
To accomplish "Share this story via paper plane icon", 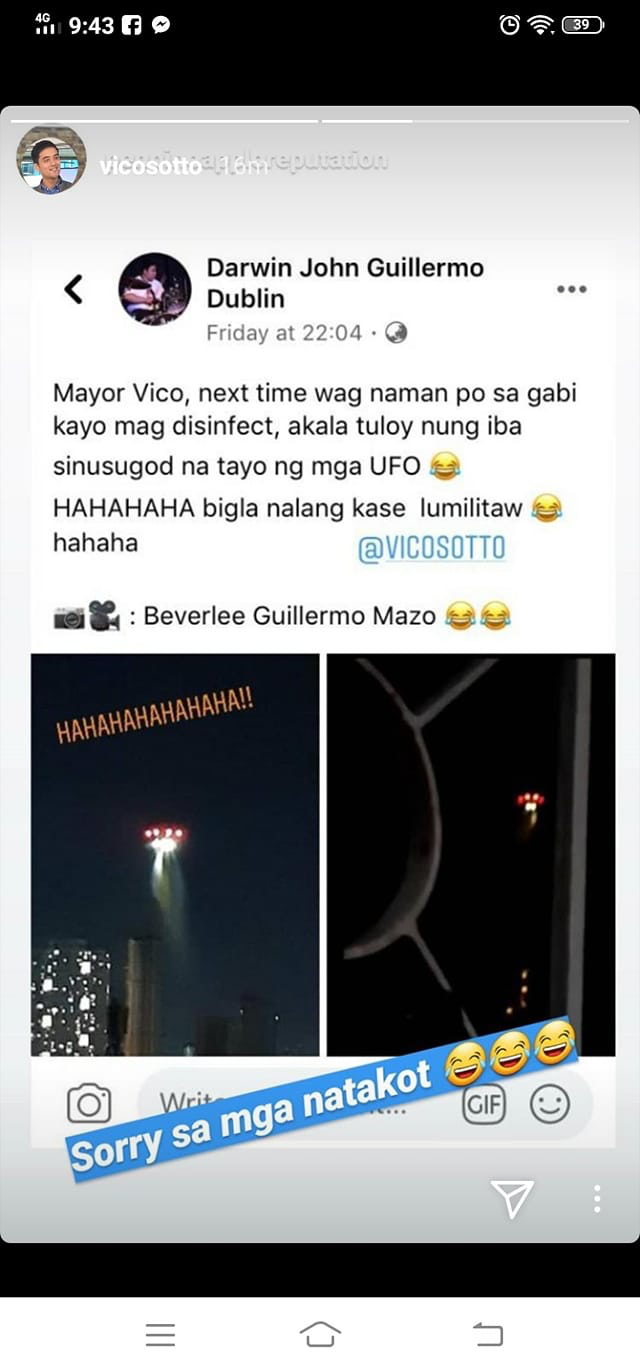I will point(512,1198).
